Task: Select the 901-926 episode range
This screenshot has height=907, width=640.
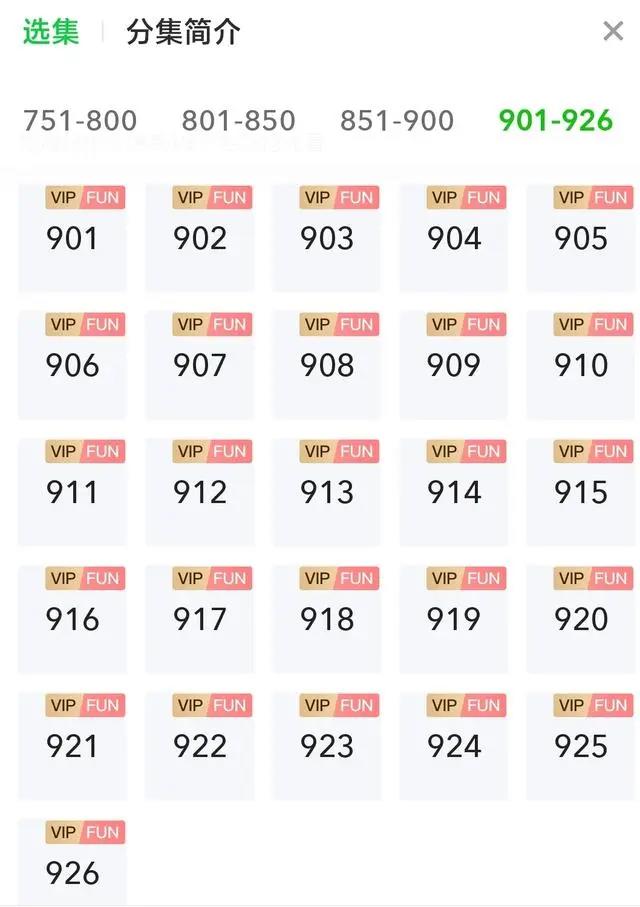Action: (x=555, y=121)
